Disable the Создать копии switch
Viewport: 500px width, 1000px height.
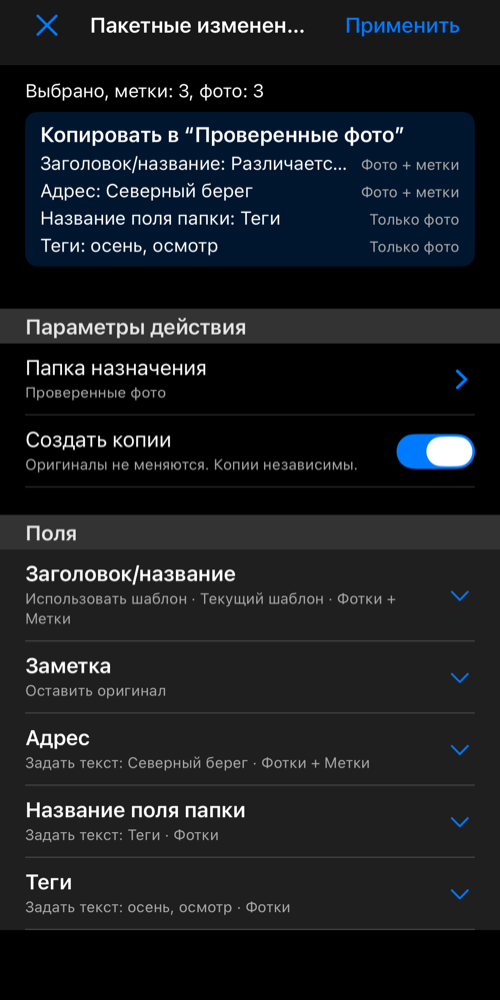point(435,451)
